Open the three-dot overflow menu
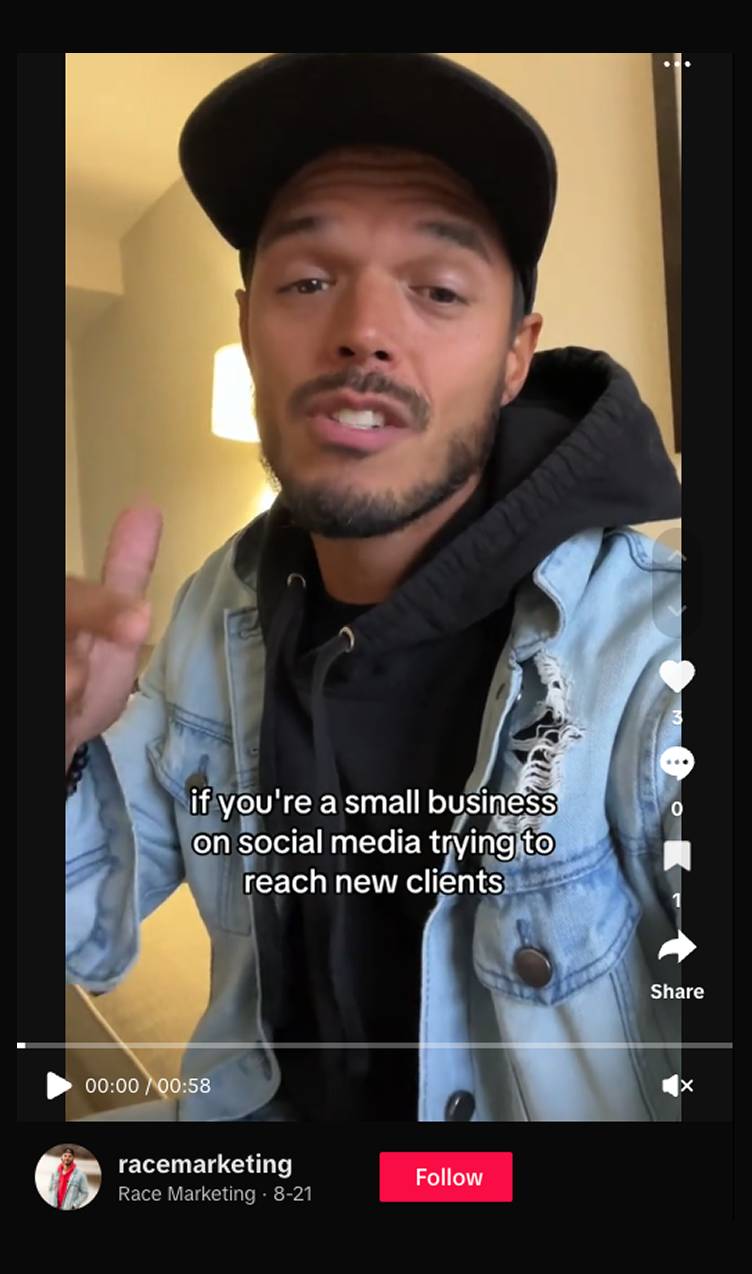This screenshot has height=1274, width=752. 677,64
